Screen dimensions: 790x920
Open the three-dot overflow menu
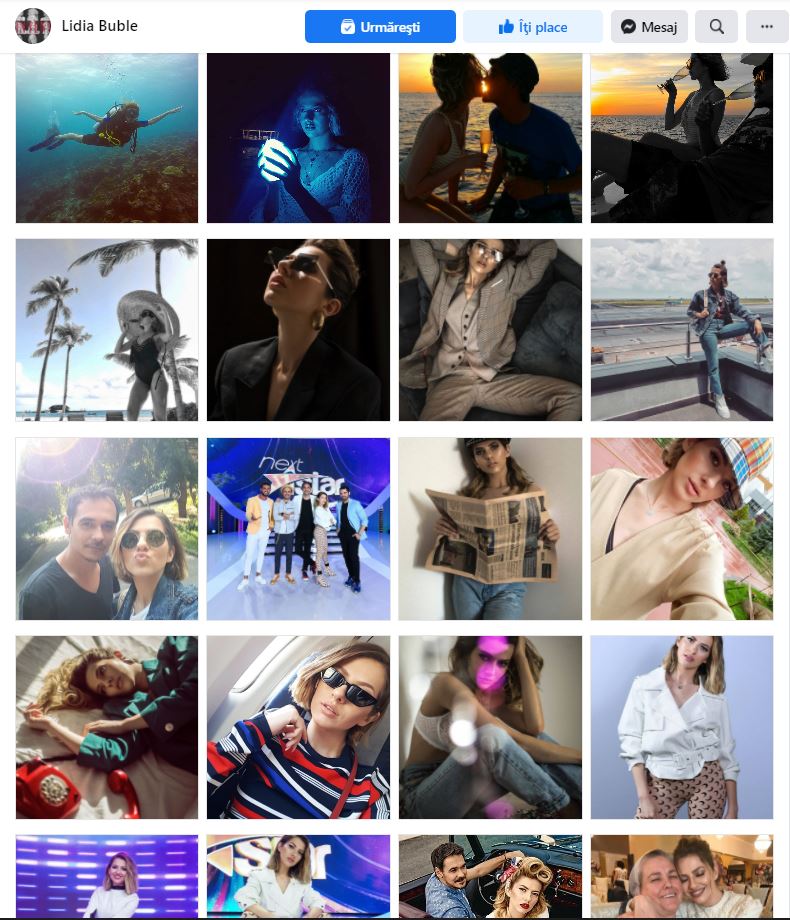click(767, 27)
